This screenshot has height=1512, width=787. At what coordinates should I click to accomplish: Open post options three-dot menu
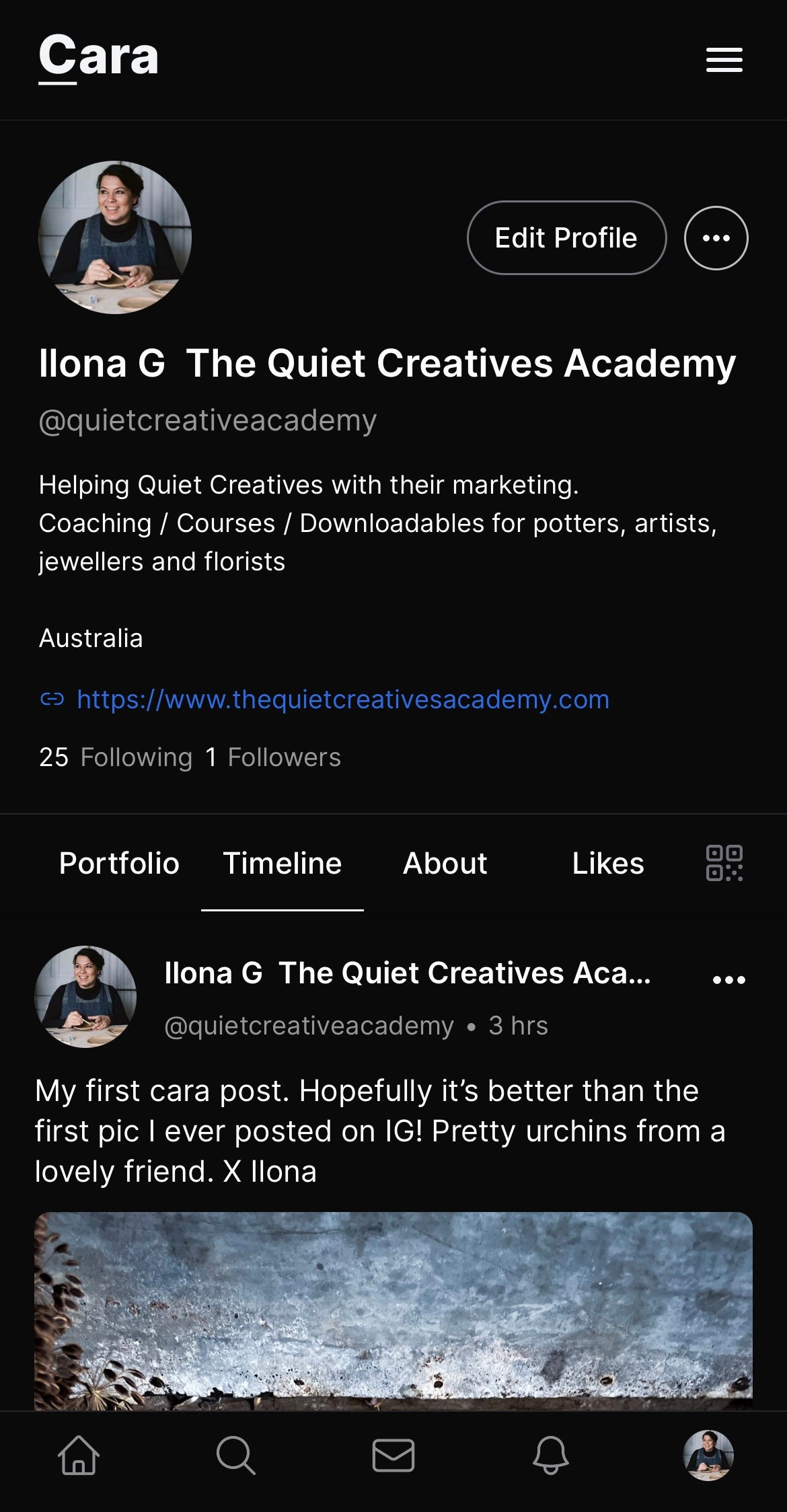[728, 979]
